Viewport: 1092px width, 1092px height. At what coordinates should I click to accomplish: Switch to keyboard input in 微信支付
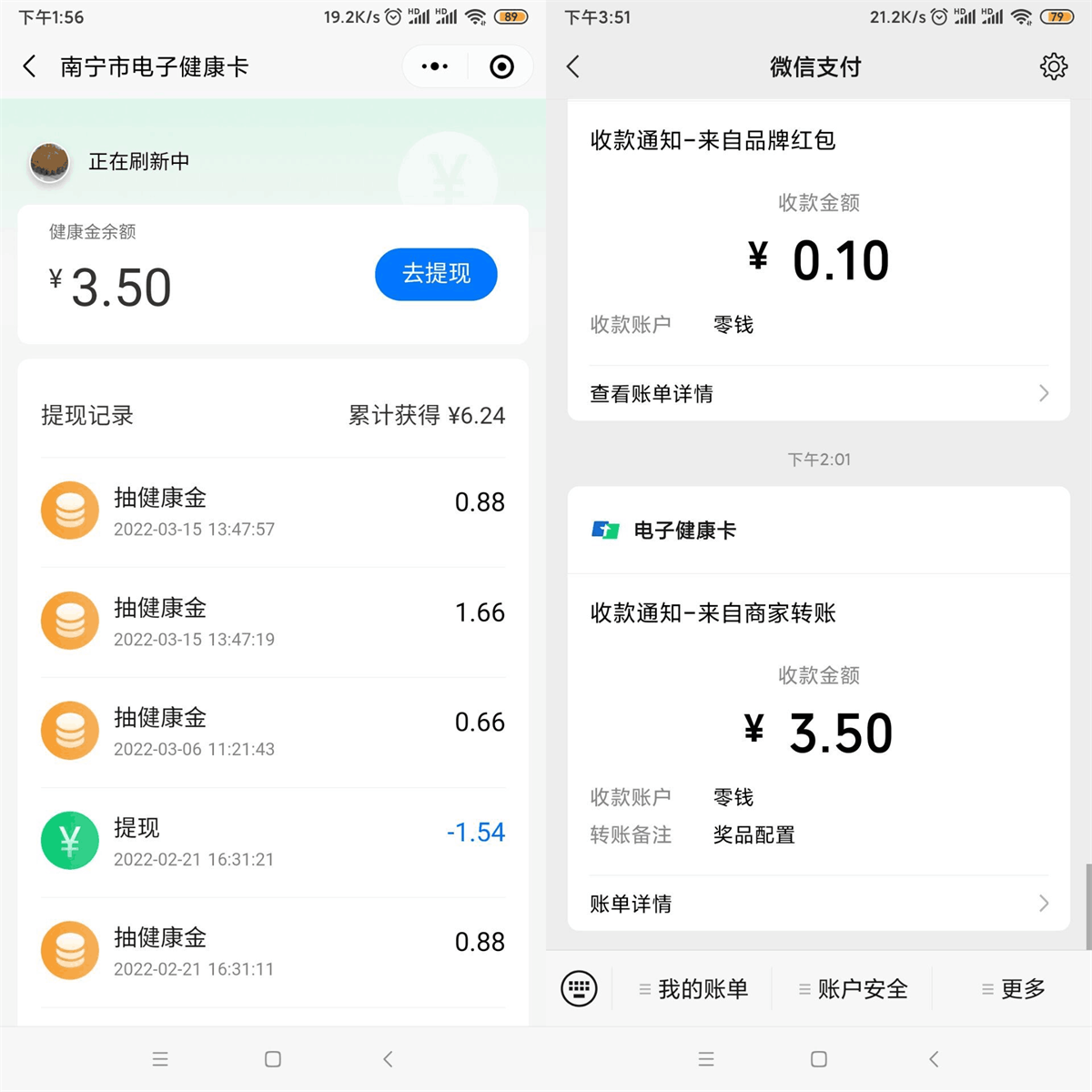pos(580,988)
